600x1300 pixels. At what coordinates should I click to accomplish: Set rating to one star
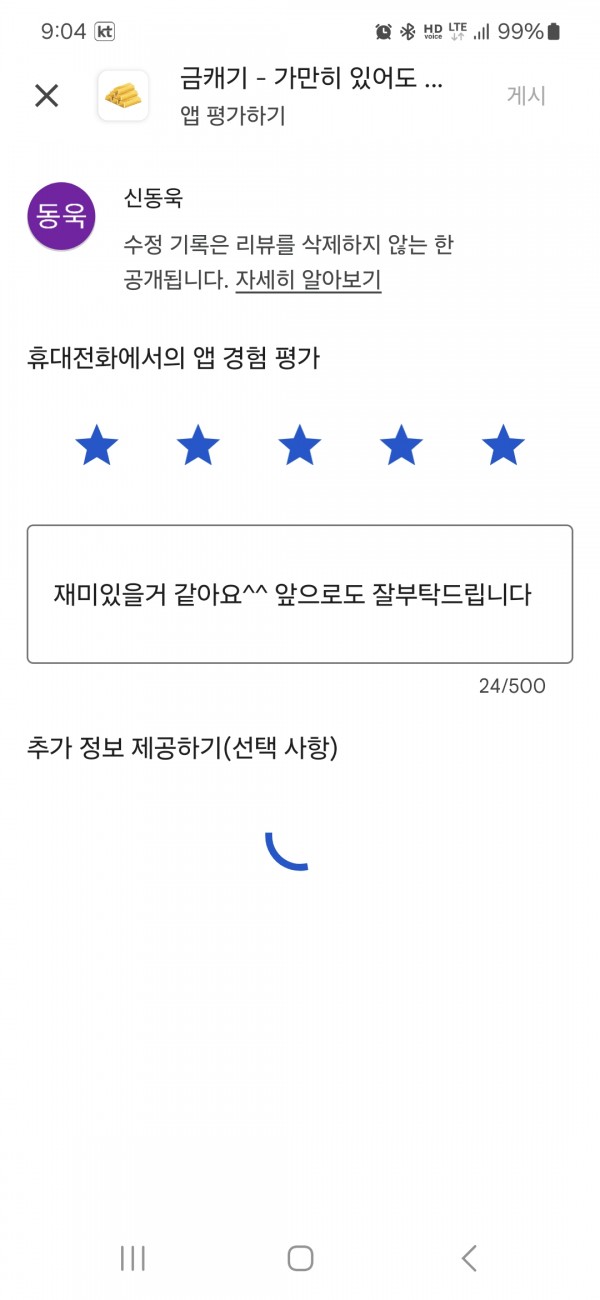click(97, 445)
